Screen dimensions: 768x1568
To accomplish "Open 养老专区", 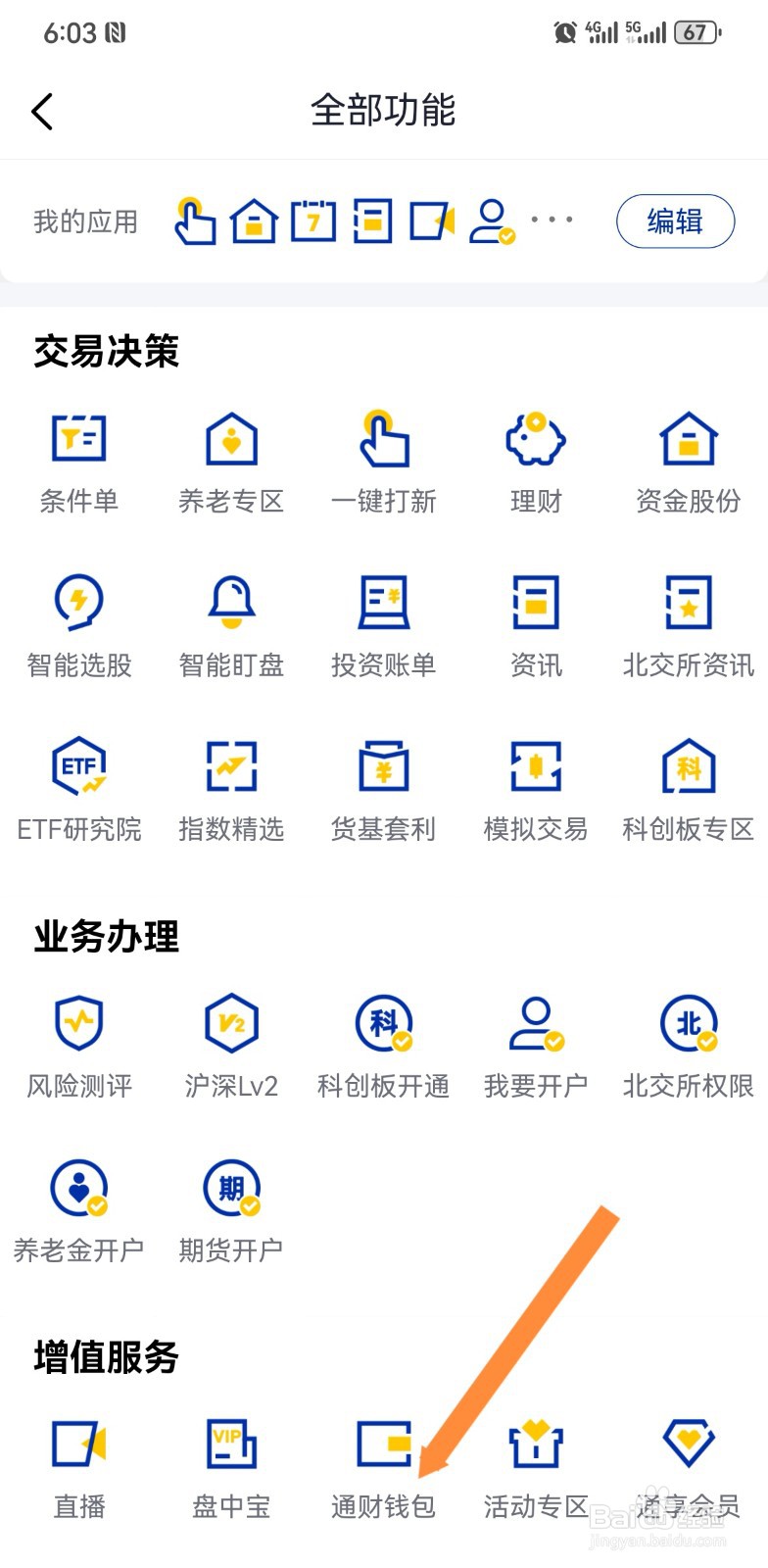I will (x=231, y=463).
